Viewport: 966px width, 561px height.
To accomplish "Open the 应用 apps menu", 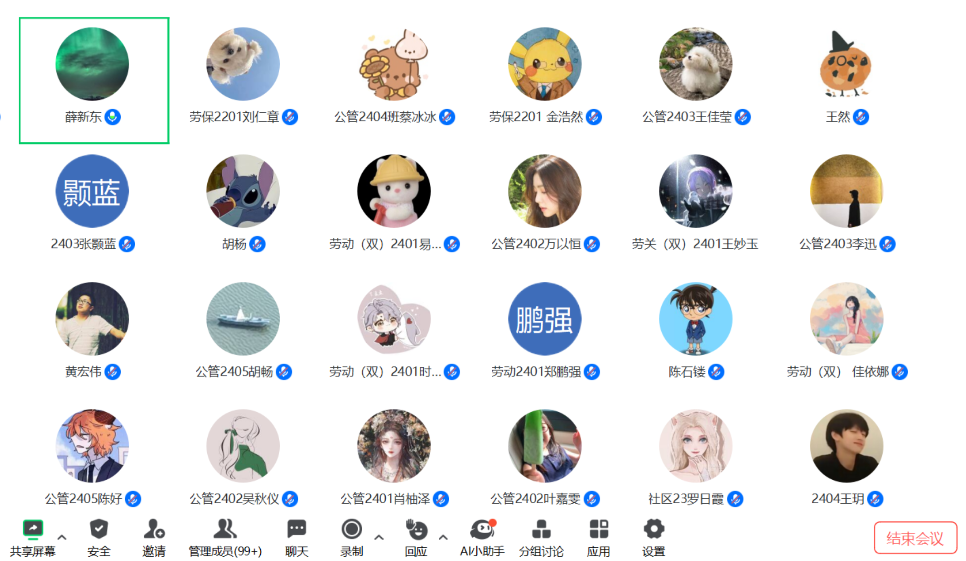I will point(599,537).
